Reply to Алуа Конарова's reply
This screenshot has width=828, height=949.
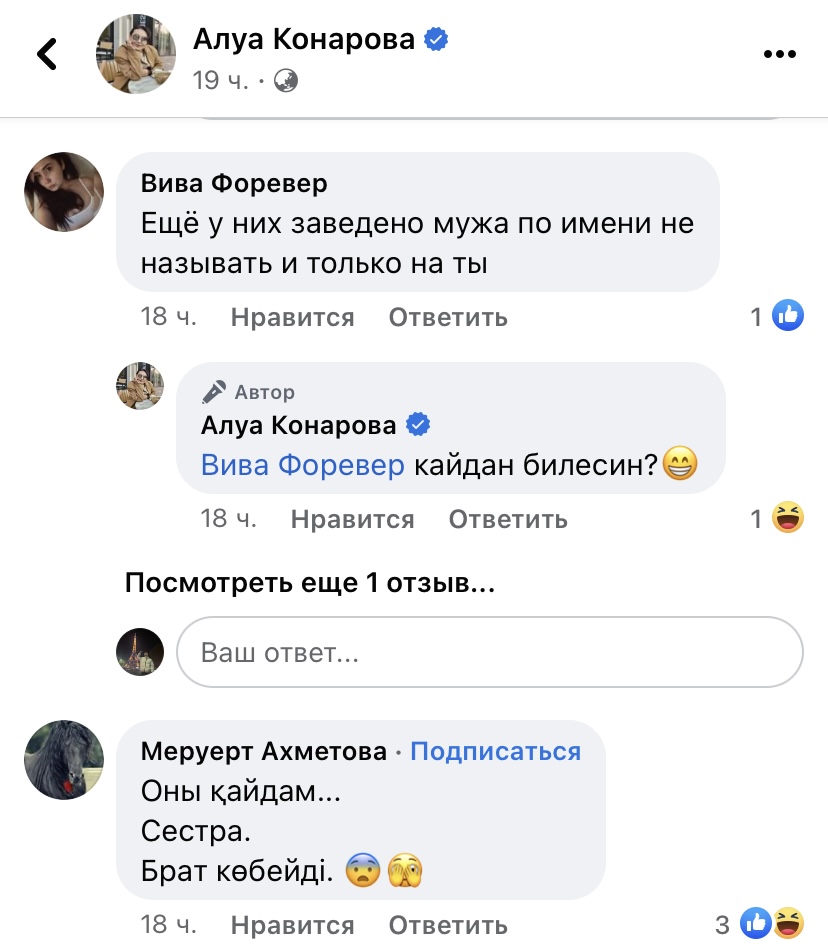[508, 519]
